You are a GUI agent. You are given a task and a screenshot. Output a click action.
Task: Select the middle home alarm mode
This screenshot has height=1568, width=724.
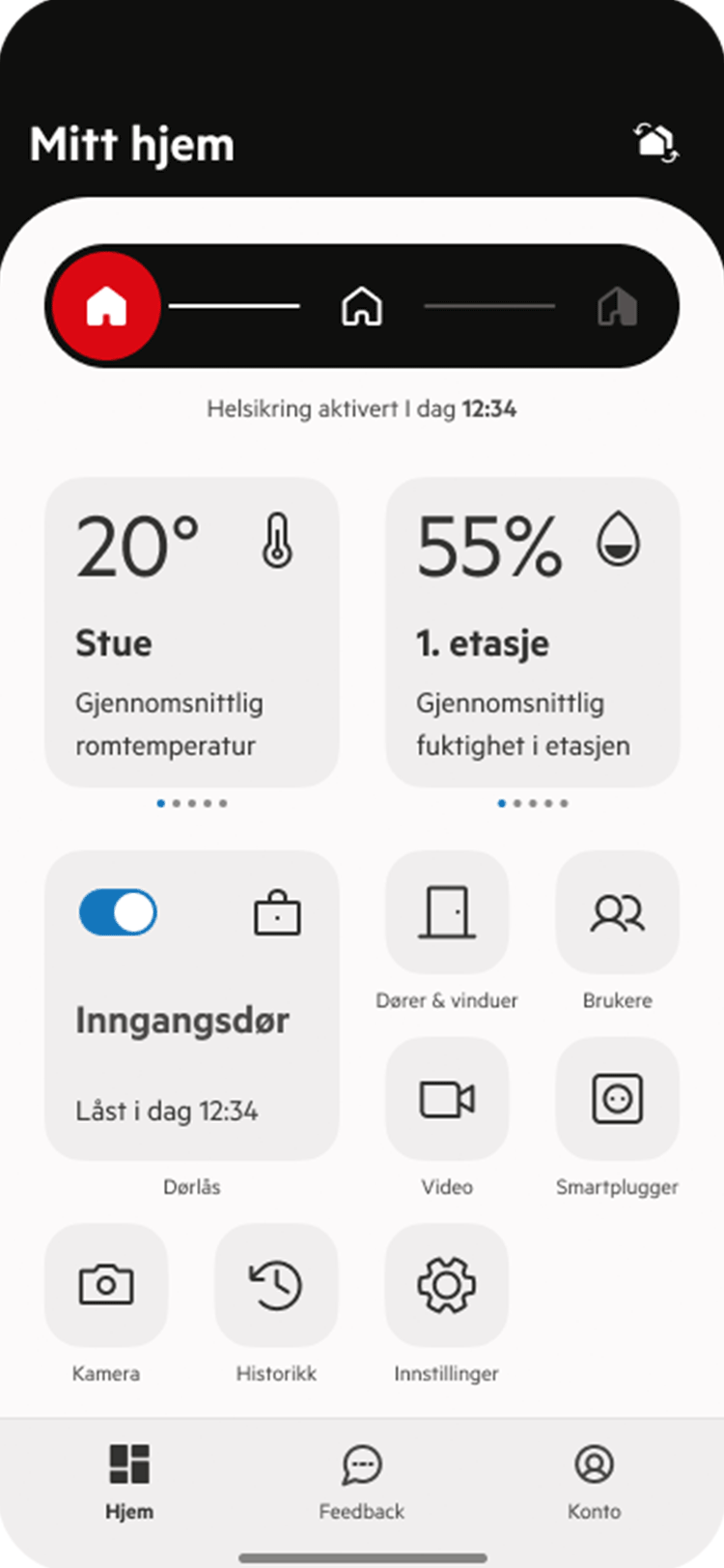362,306
